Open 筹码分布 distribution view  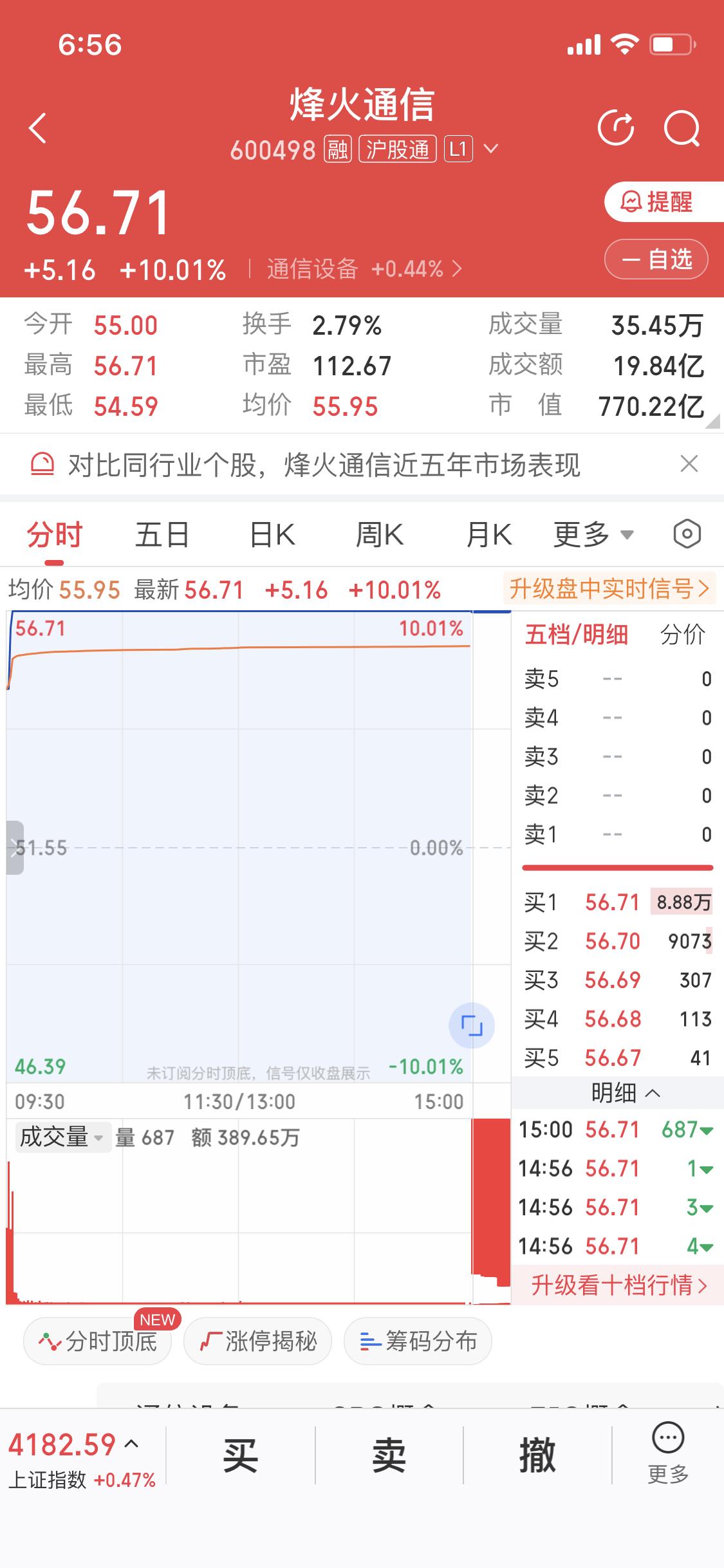coord(417,1341)
